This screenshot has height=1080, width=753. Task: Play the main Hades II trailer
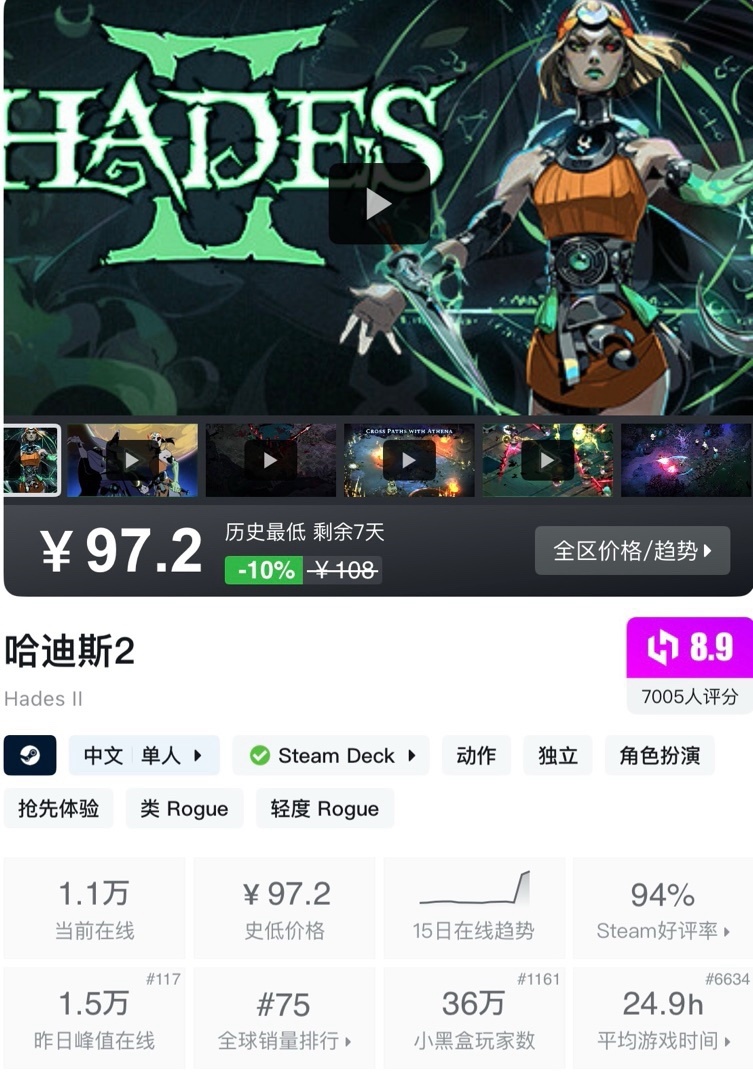click(379, 204)
